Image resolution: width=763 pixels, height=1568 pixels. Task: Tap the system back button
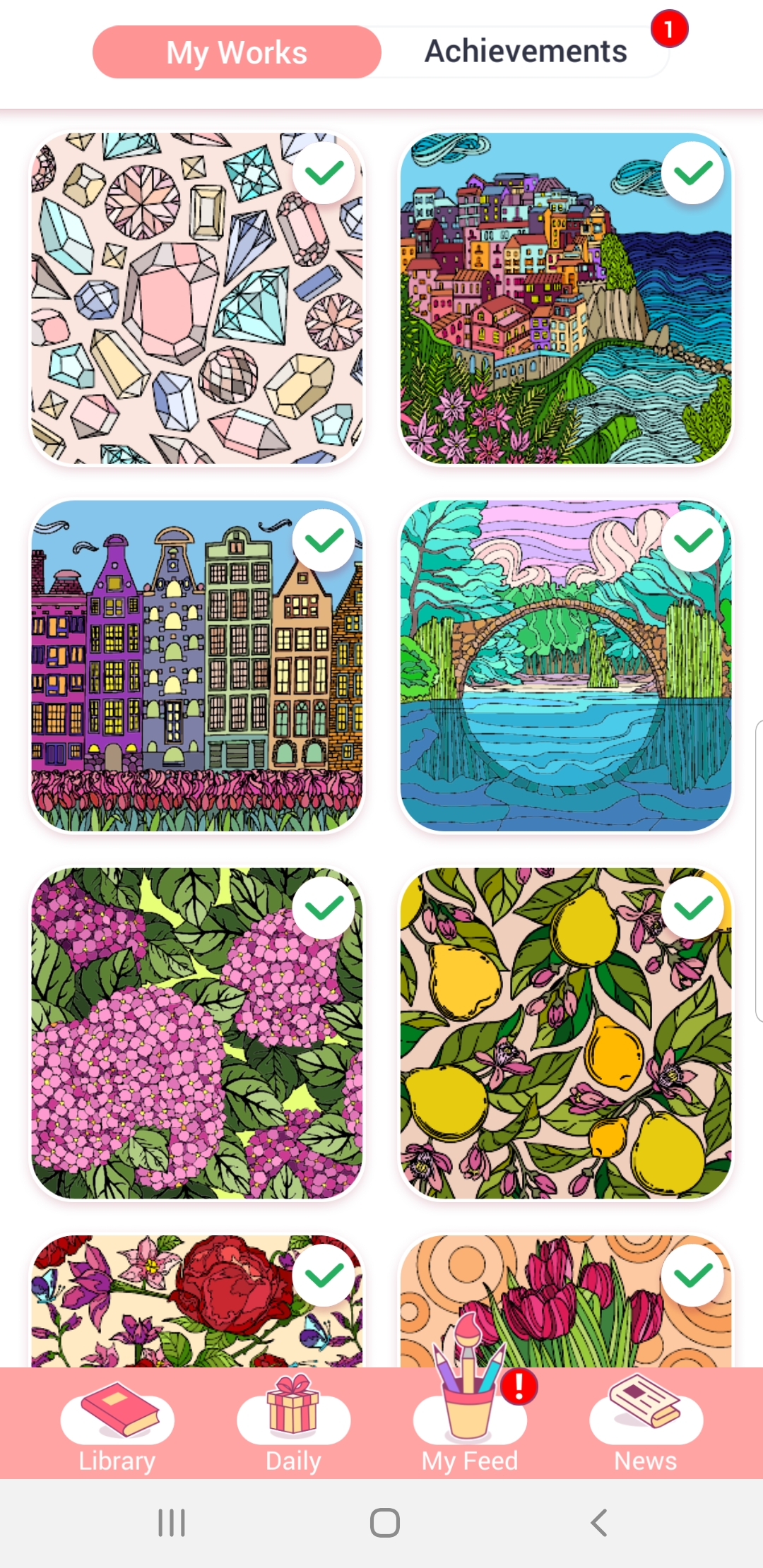pos(599,1523)
